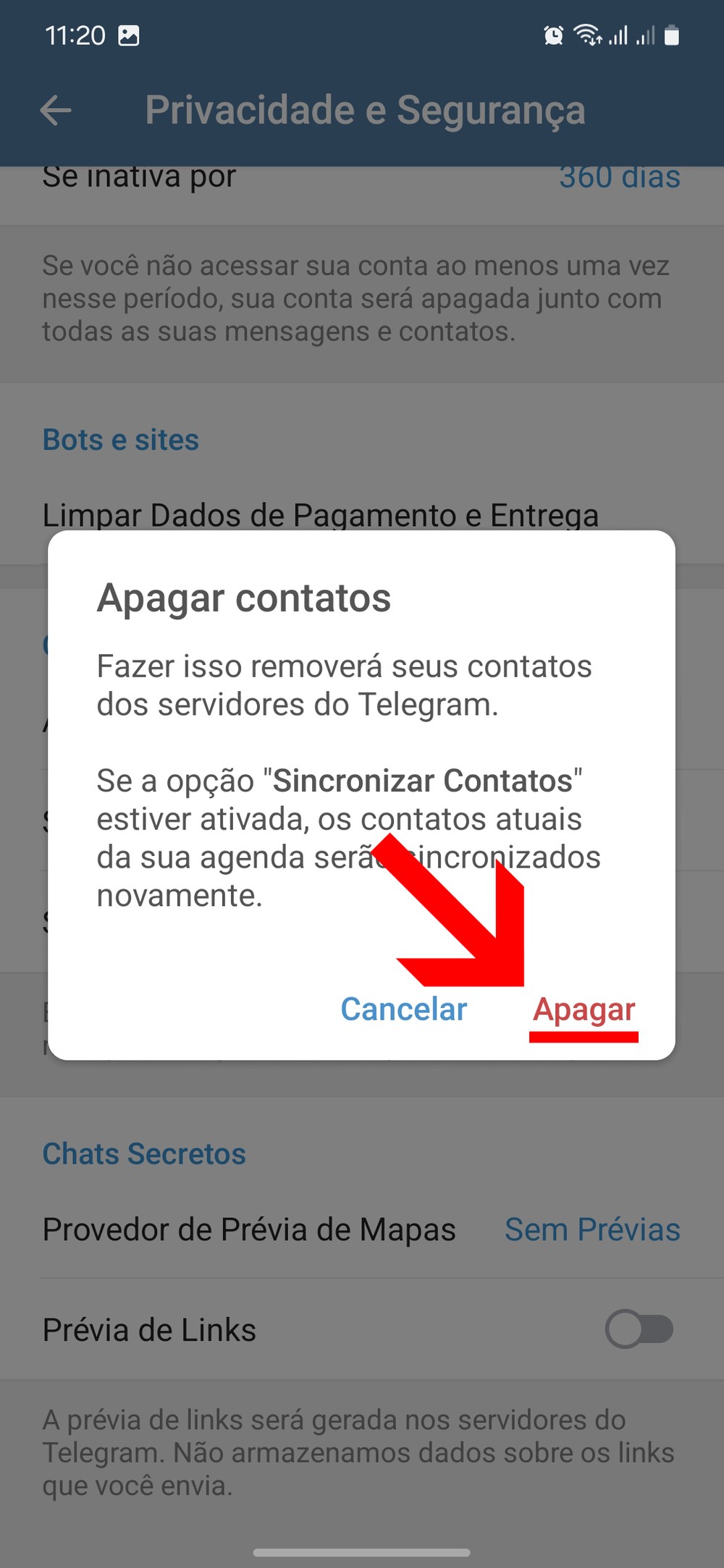Go back using the top arrow
The image size is (724, 1568).
56,111
